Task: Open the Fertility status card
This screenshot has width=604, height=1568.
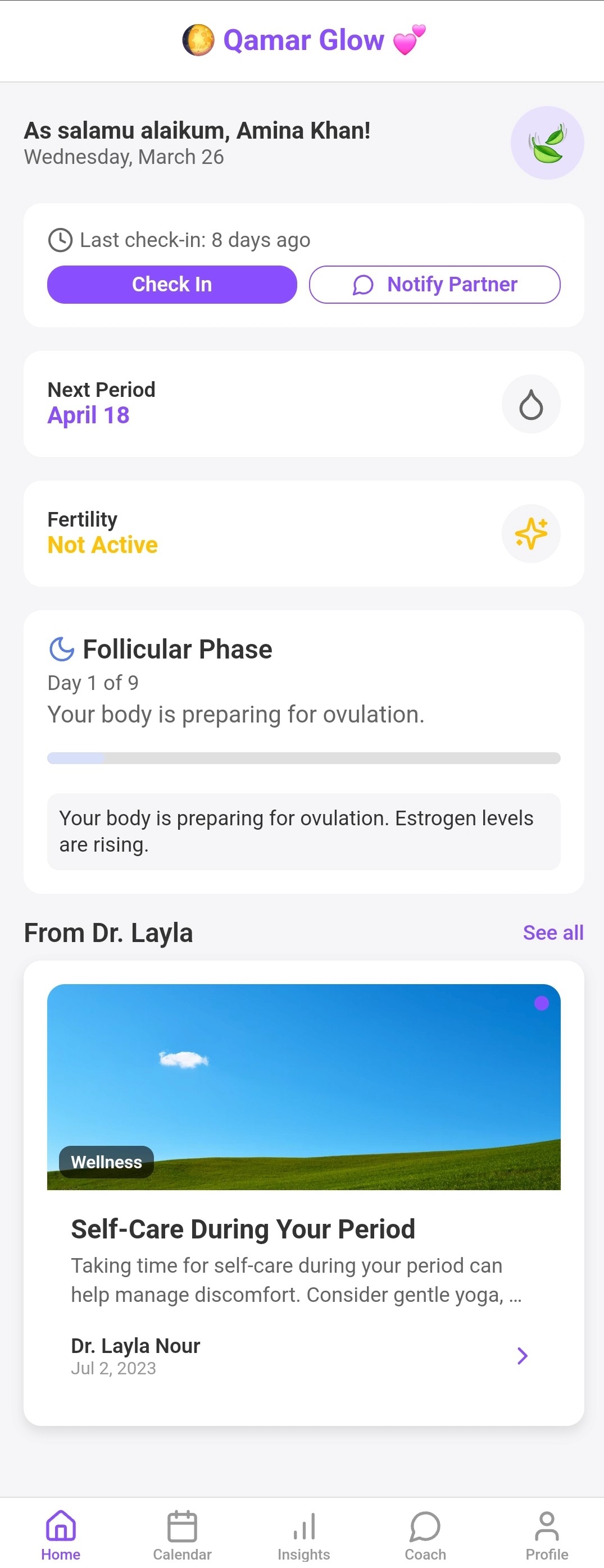Action: point(303,533)
